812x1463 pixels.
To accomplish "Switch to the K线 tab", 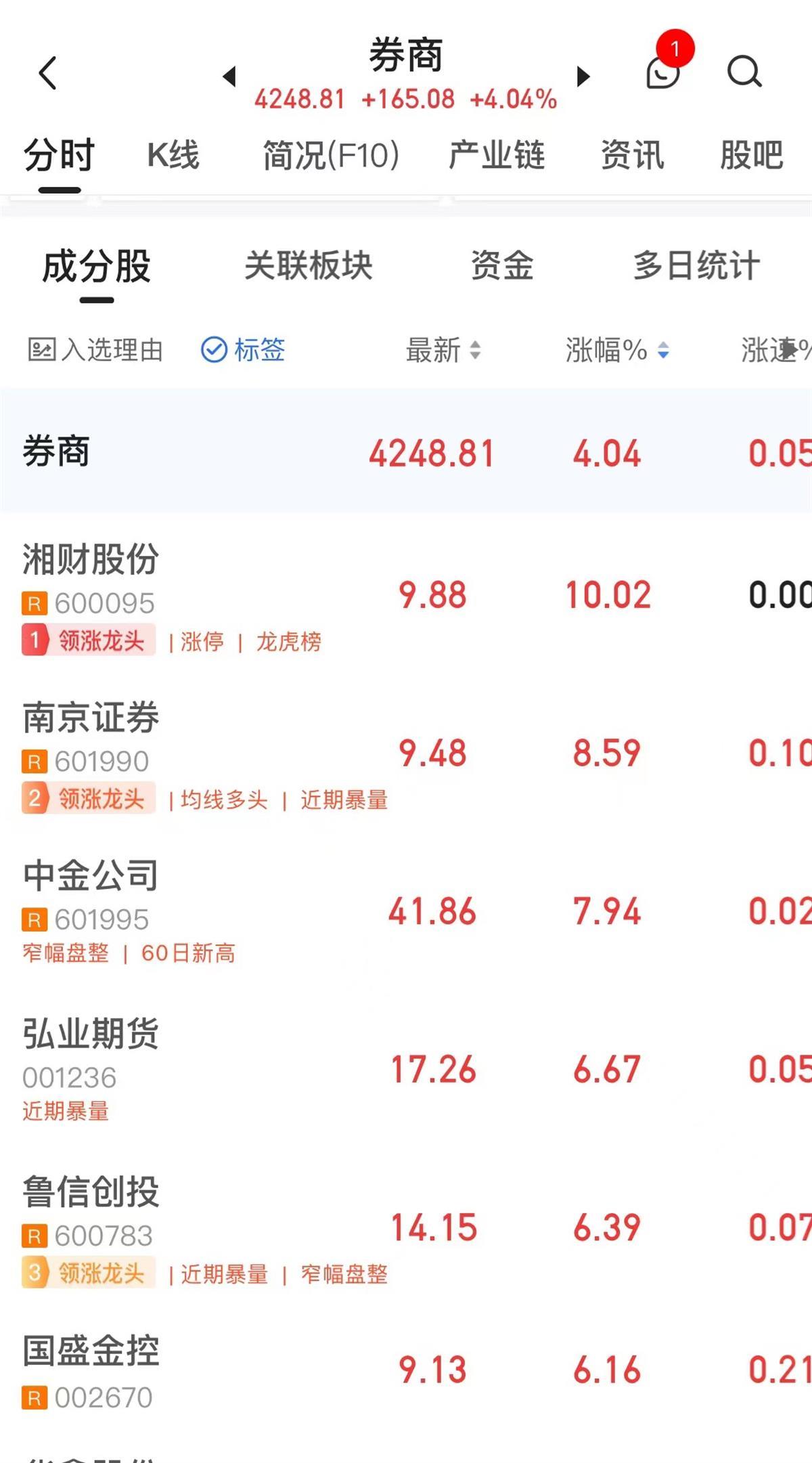I will click(173, 155).
